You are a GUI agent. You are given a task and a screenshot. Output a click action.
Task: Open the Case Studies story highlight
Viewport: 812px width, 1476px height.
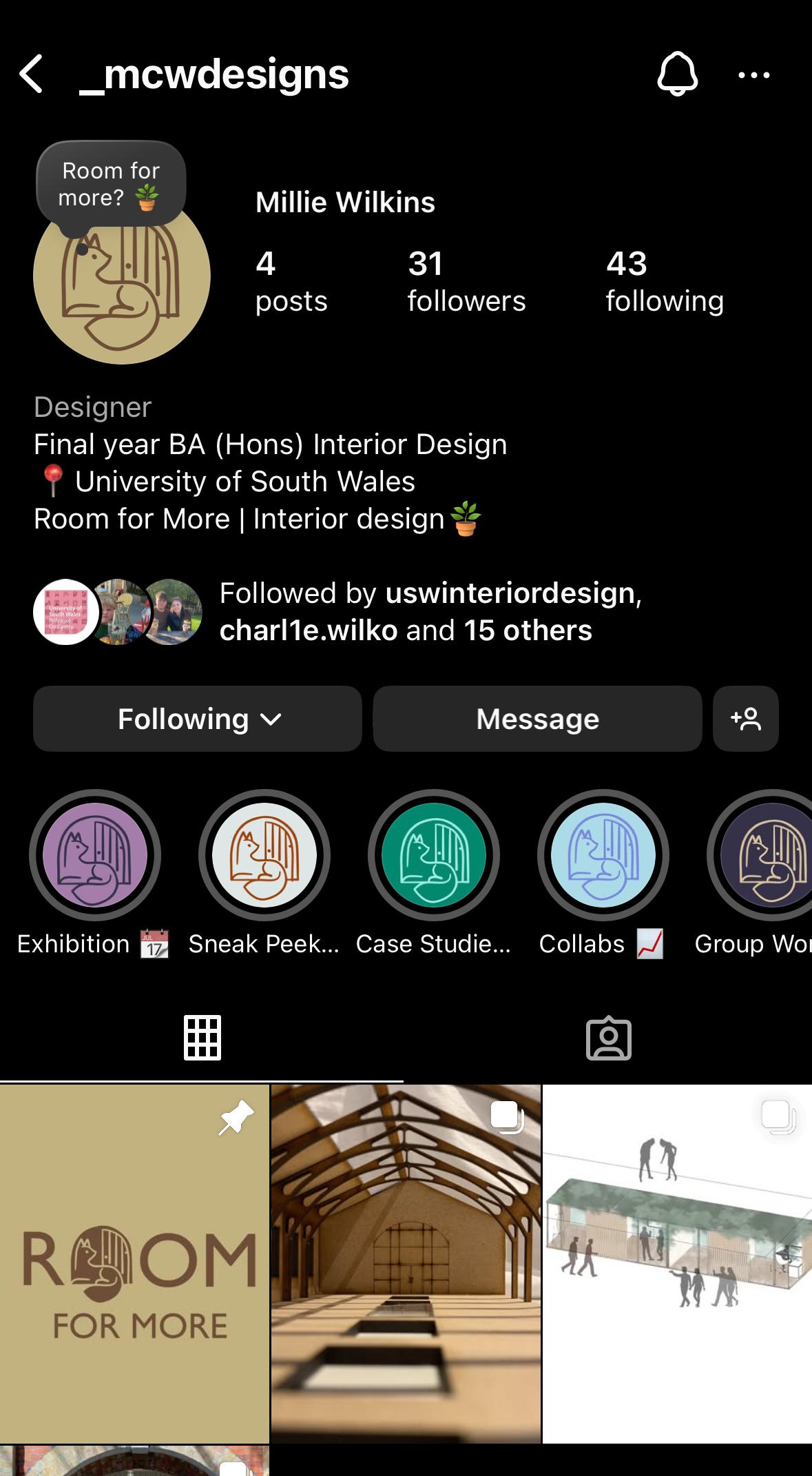click(433, 855)
